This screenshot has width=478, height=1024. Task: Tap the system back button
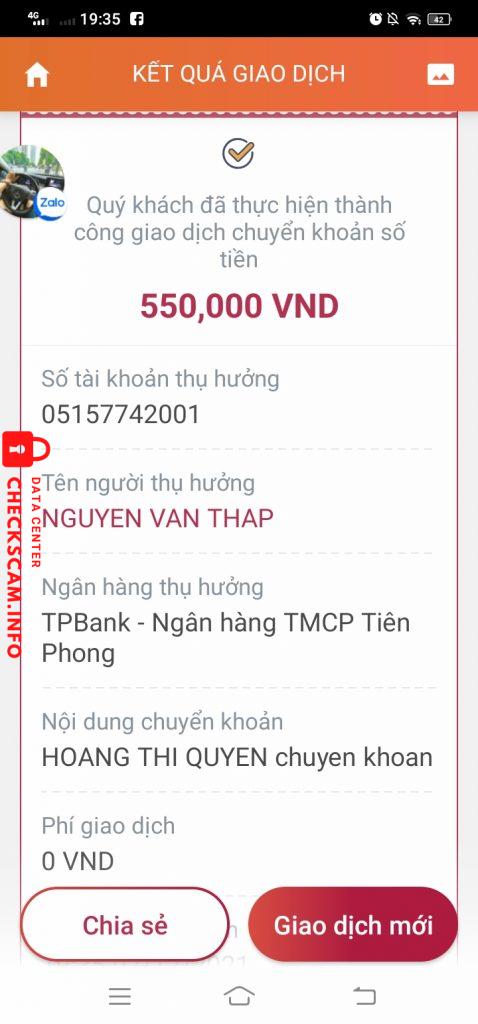pos(364,995)
